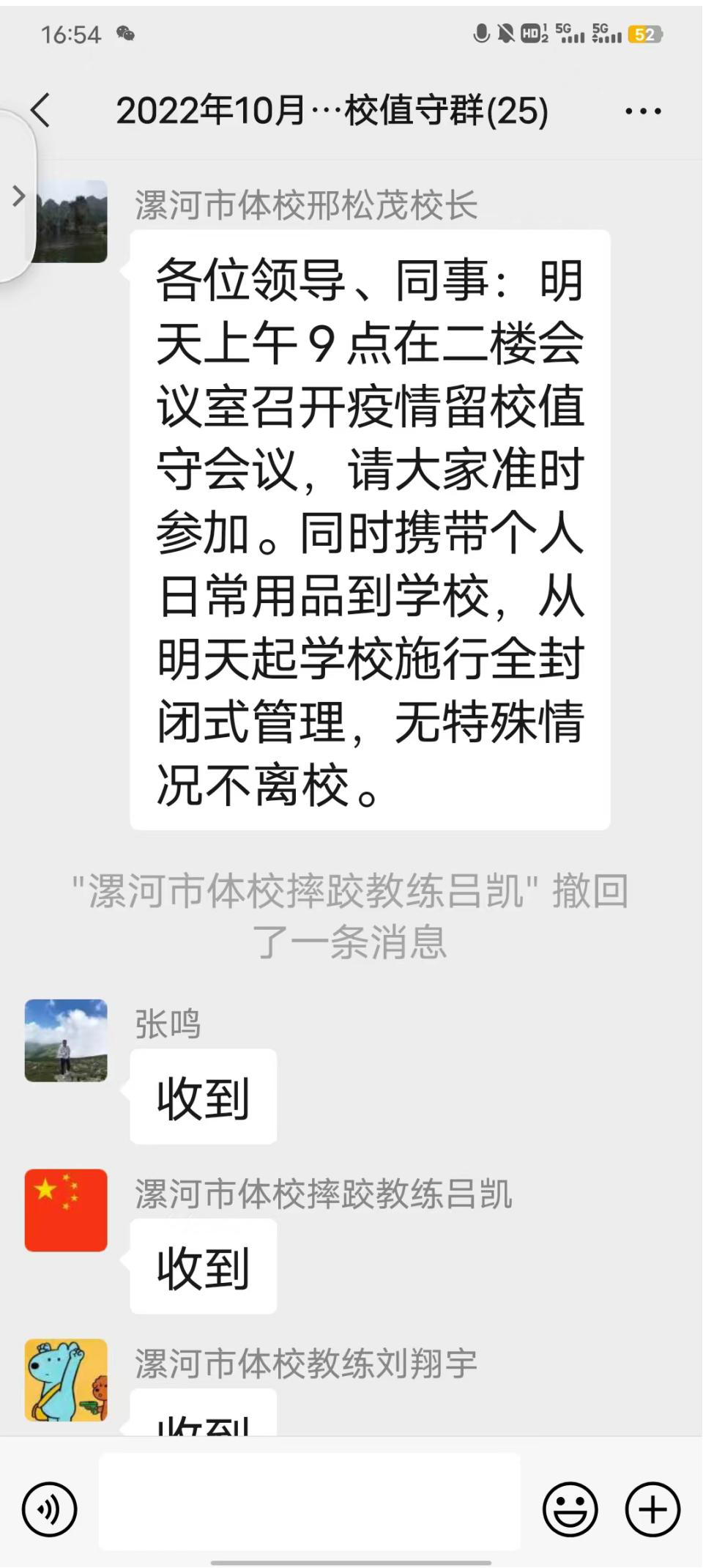Open 吕凯's red flag avatar
The width and height of the screenshot is (703, 1568).
coord(66,1210)
